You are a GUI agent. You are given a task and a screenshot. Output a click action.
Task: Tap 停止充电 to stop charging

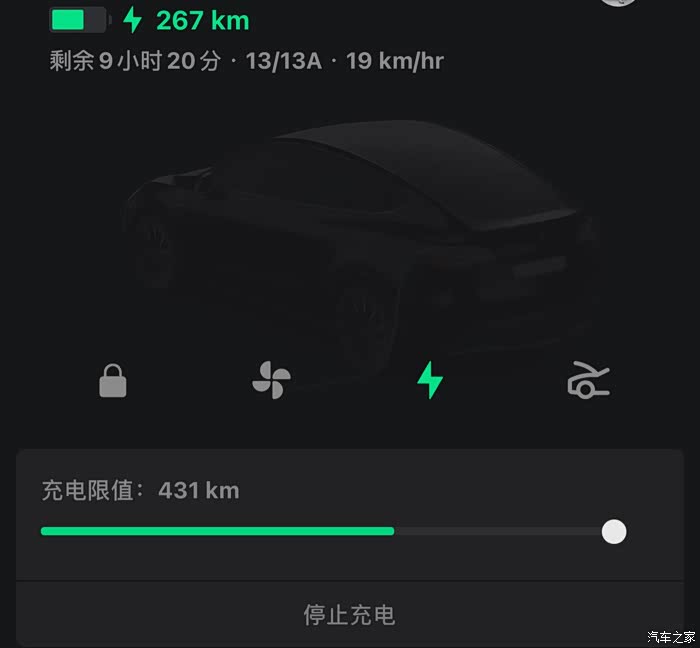[x=349, y=614]
